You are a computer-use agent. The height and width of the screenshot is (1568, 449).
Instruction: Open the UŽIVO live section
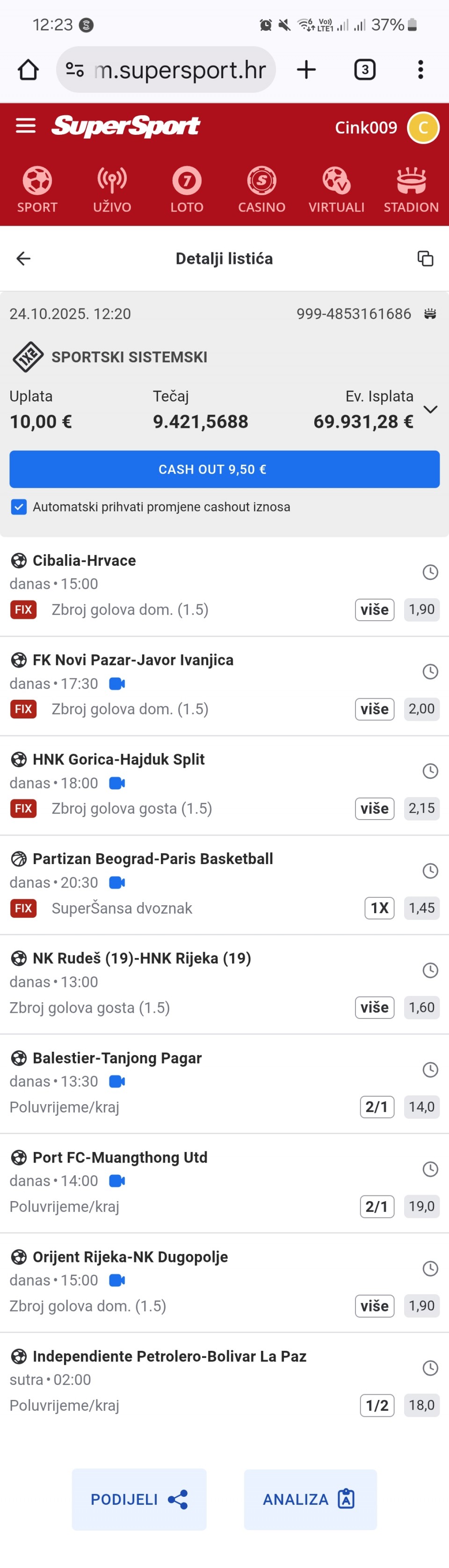point(112,189)
